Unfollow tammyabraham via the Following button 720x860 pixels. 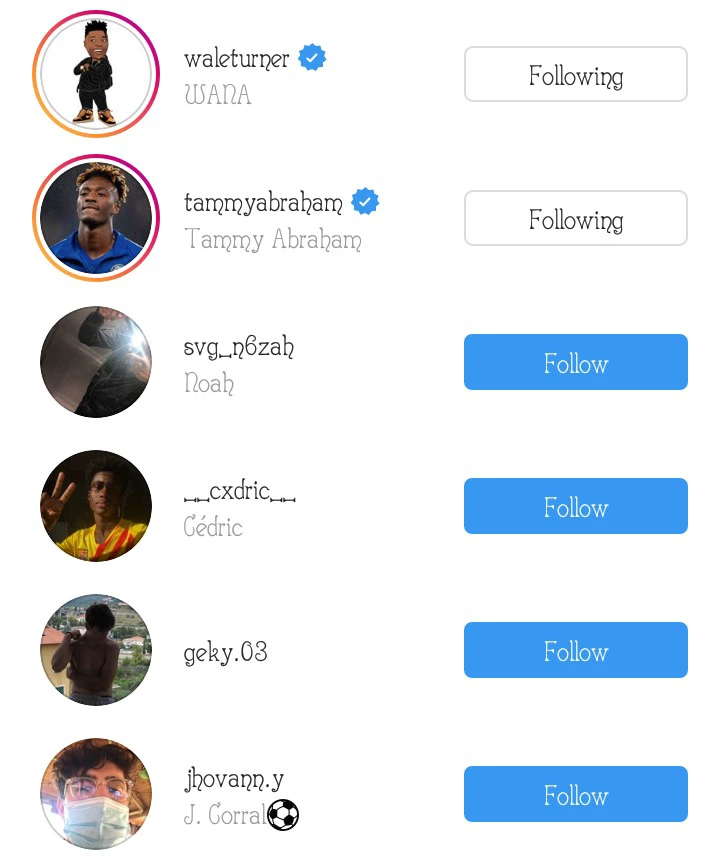click(575, 219)
